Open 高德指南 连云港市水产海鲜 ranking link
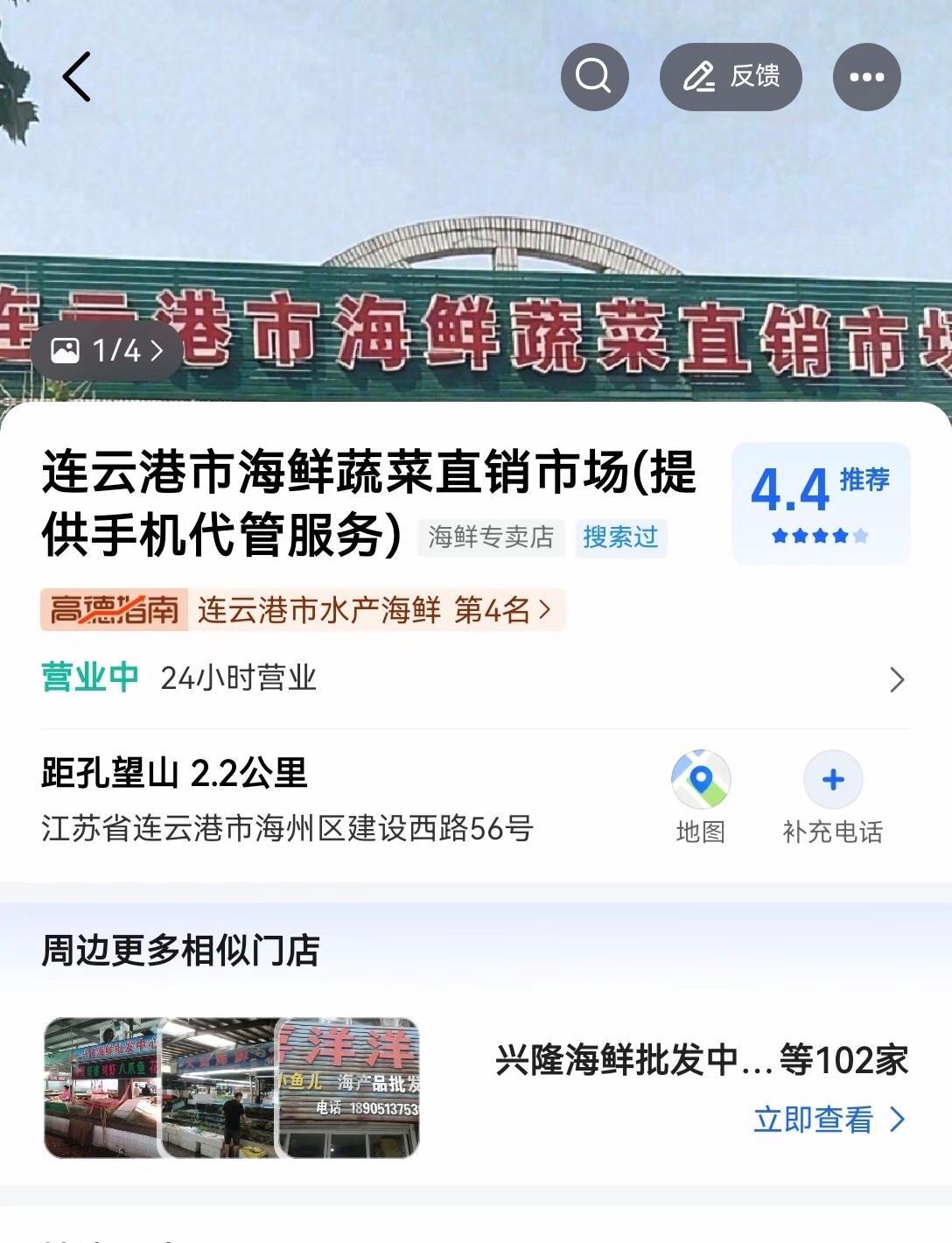952x1243 pixels. pos(303,610)
